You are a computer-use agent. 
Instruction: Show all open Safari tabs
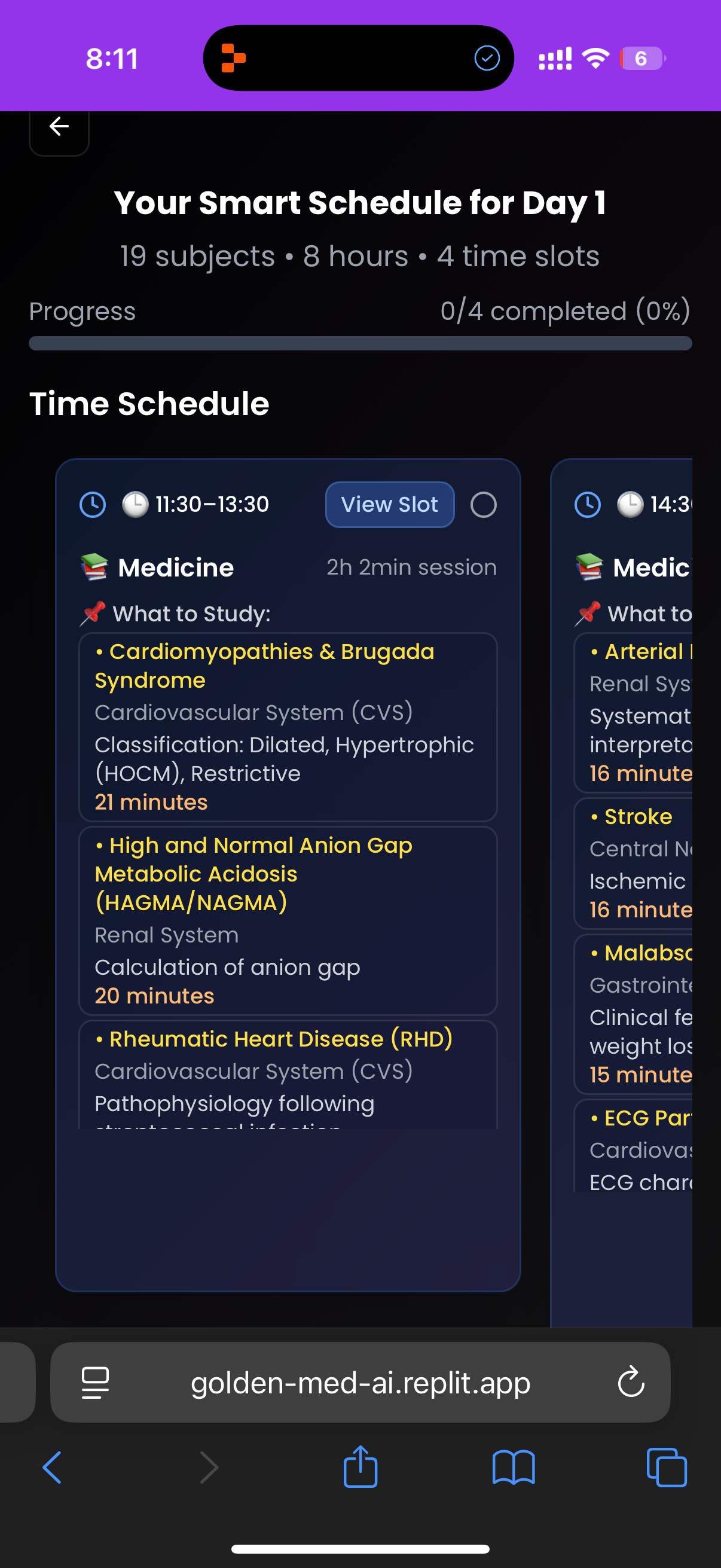point(667,1468)
